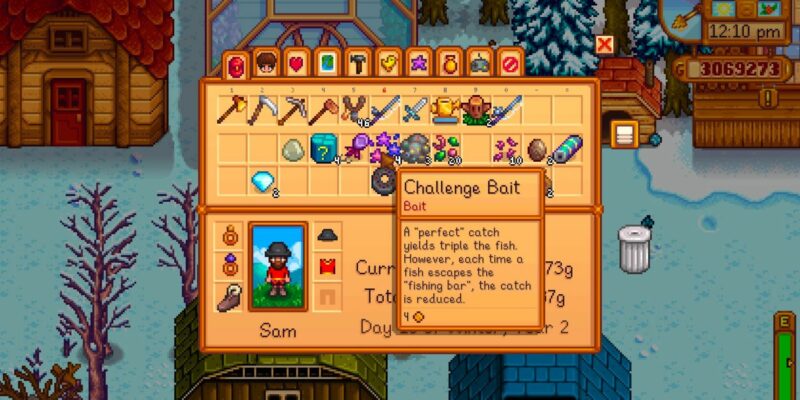
Task: Select the Exit Game tab
Action: pyautogui.click(x=509, y=63)
